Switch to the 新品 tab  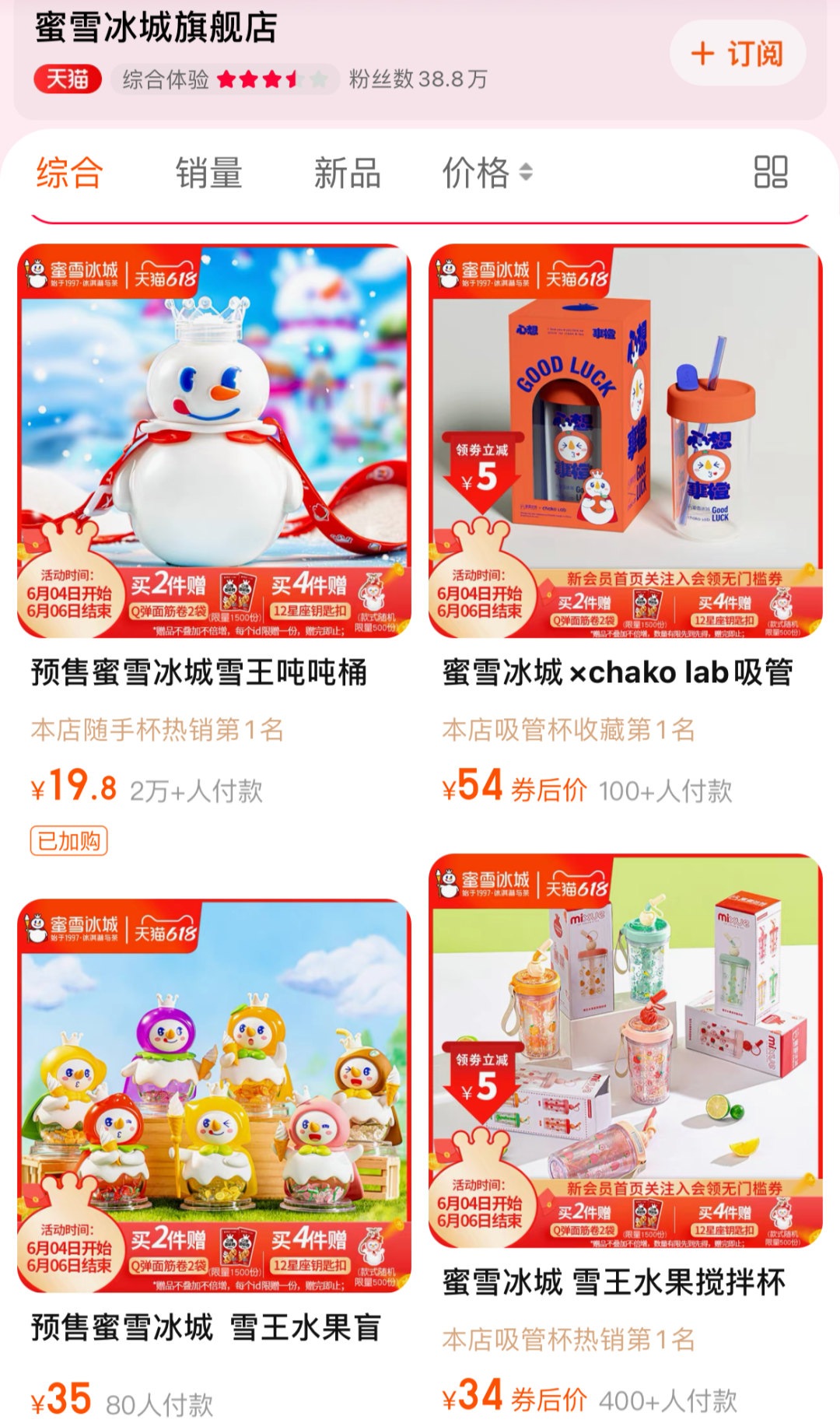click(347, 173)
